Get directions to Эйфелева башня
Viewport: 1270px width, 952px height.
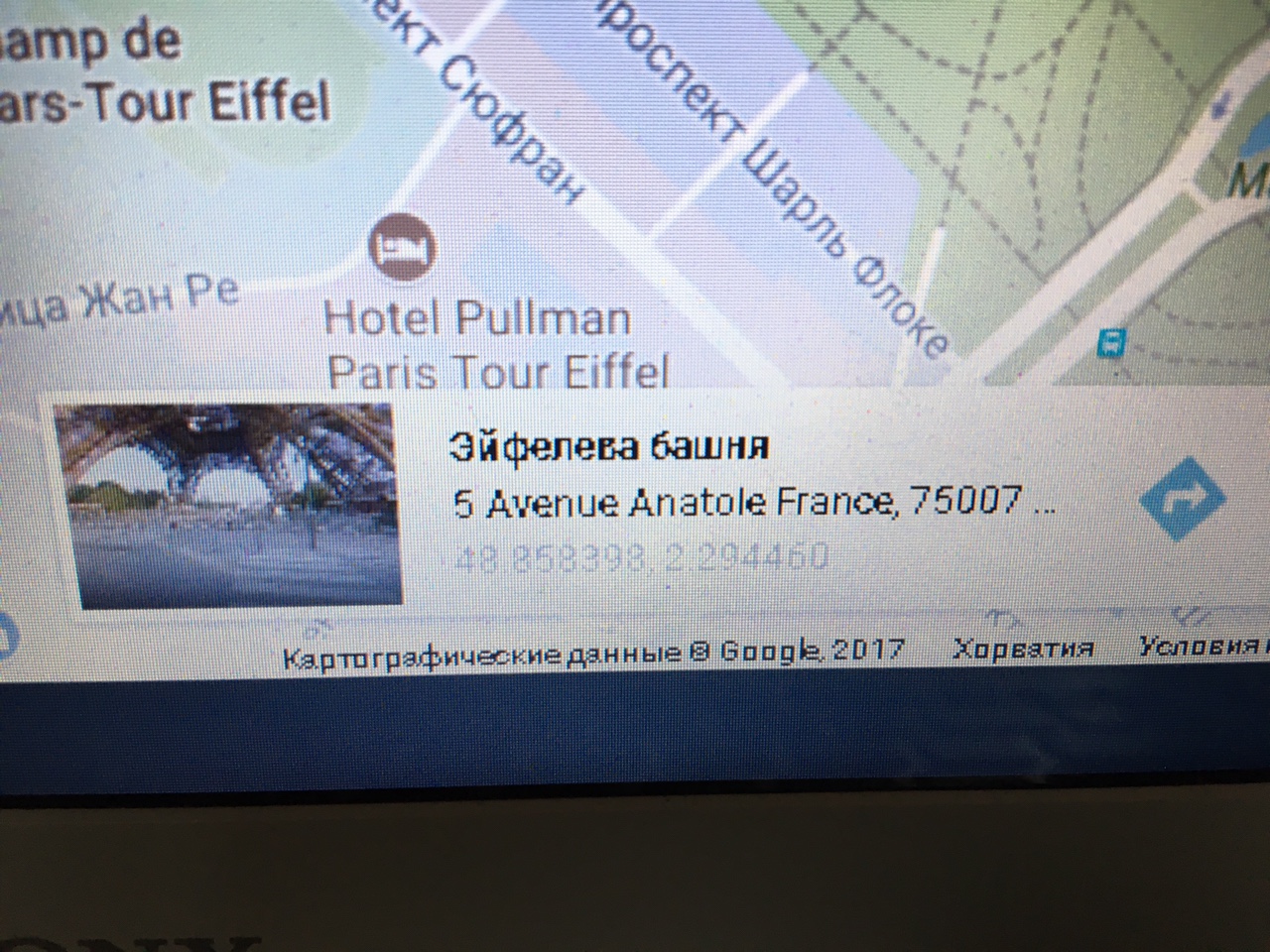[1182, 499]
